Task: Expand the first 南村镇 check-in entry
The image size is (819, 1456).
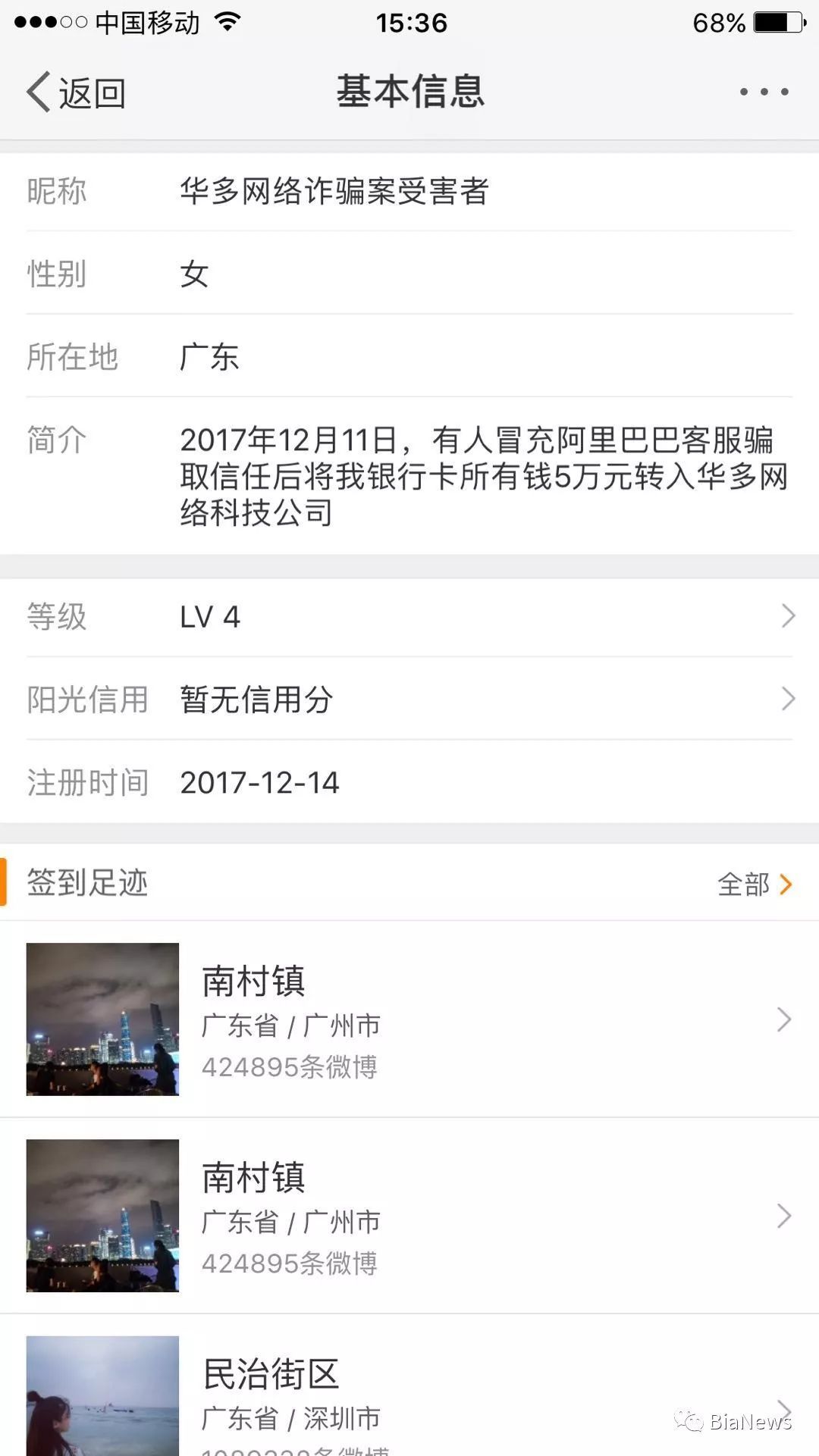Action: [x=409, y=1019]
